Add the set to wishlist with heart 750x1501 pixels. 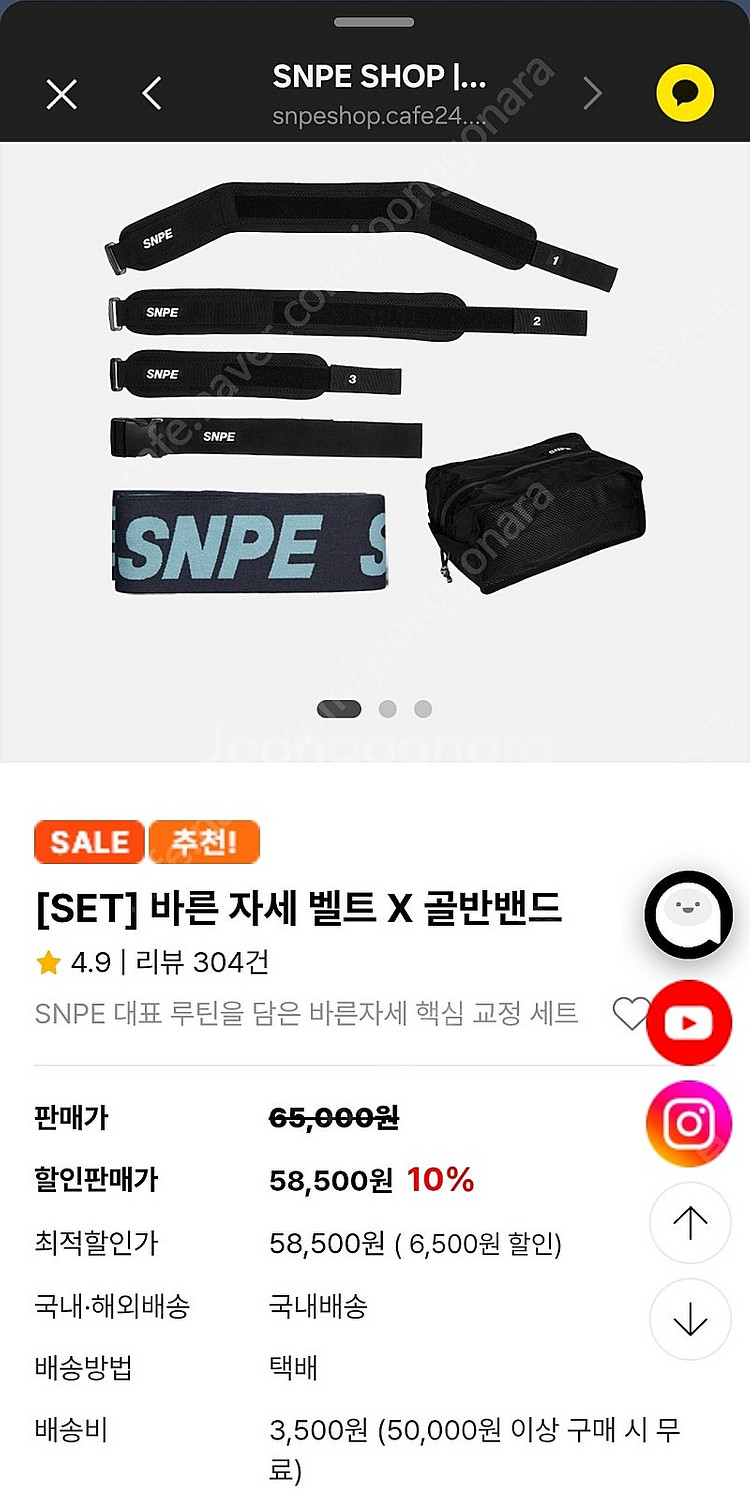tap(629, 1014)
